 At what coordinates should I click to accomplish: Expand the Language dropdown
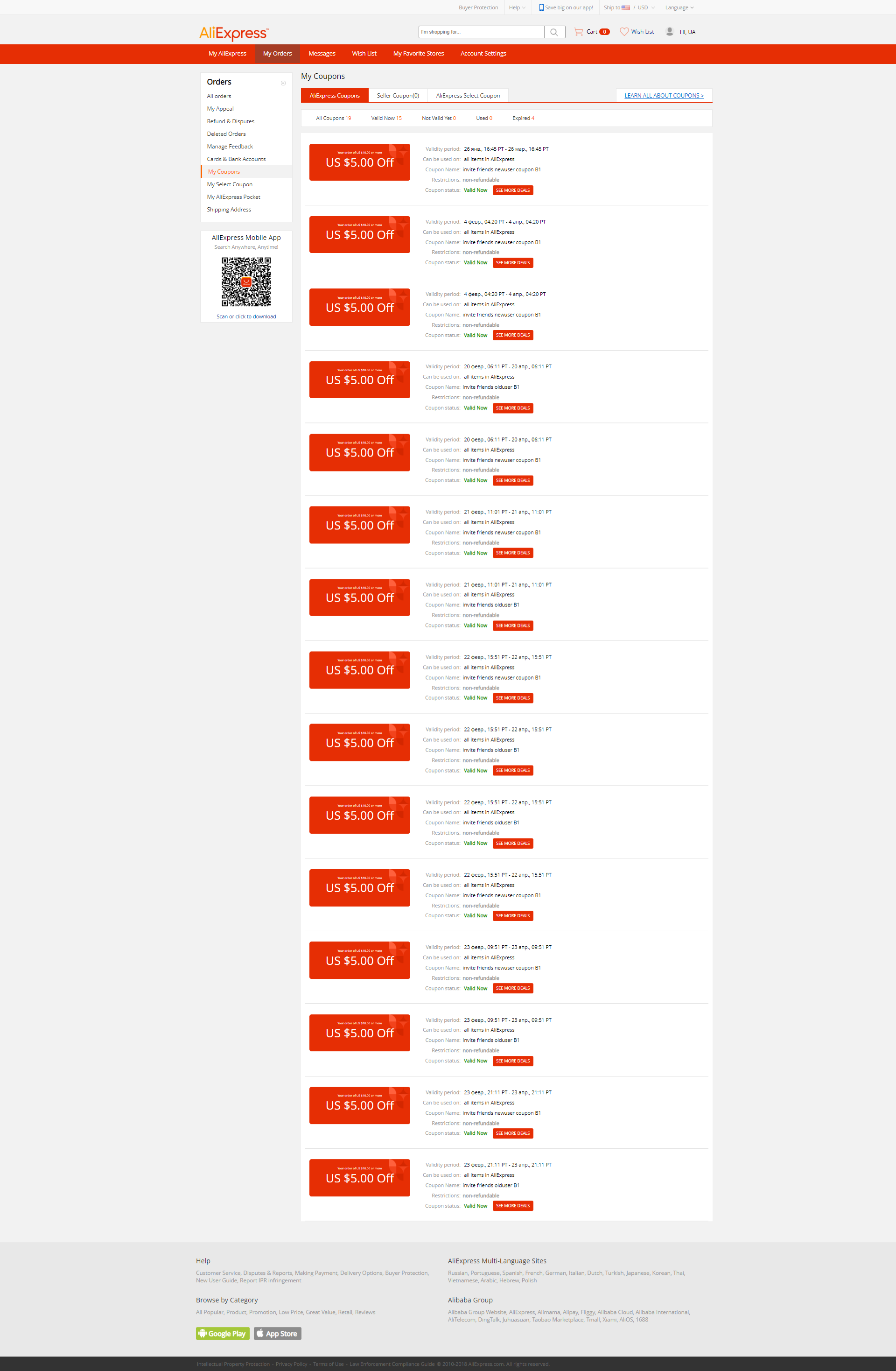click(679, 7)
